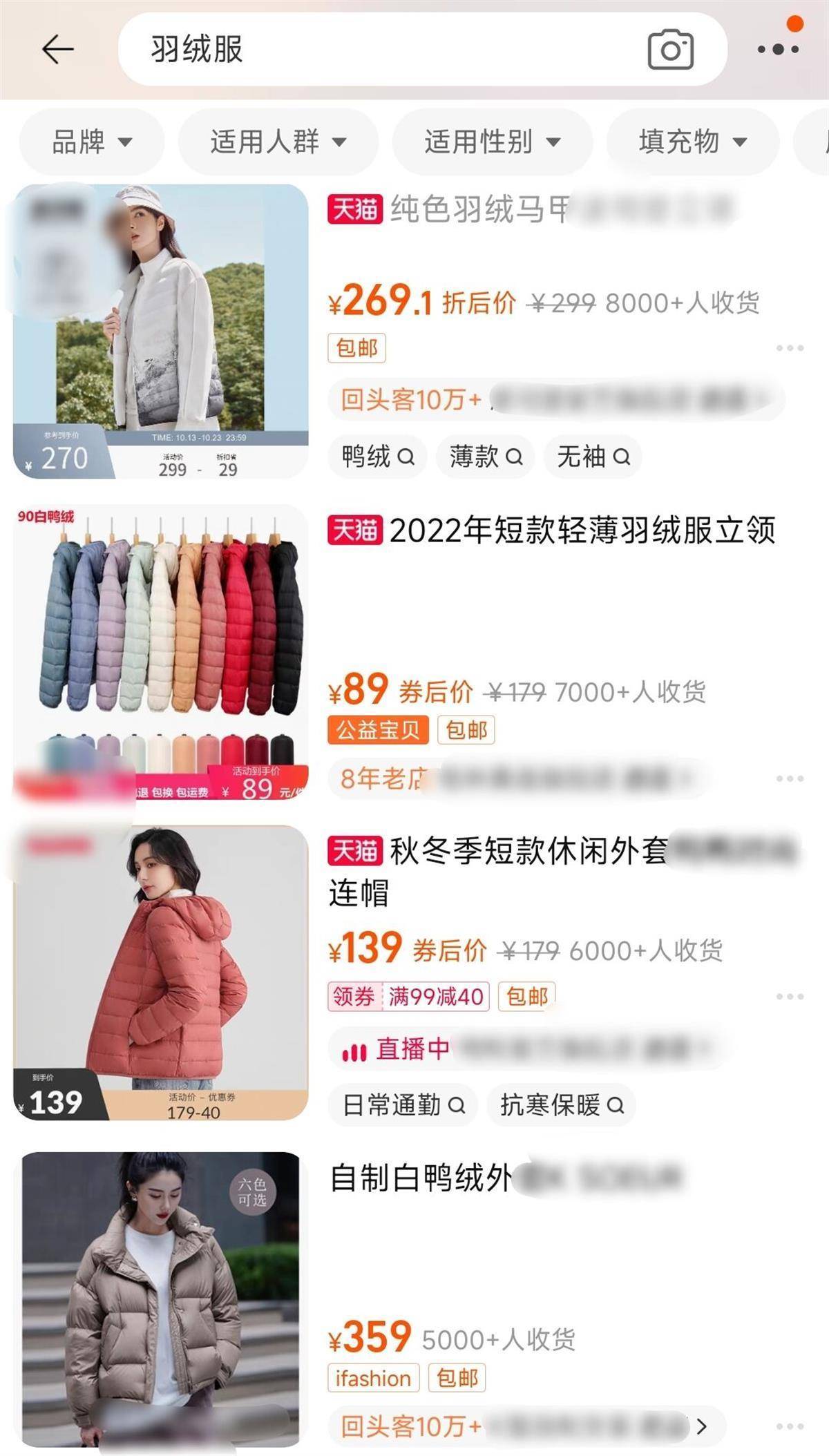Select the 无袖 search tag
829x1456 pixels.
click(x=593, y=457)
